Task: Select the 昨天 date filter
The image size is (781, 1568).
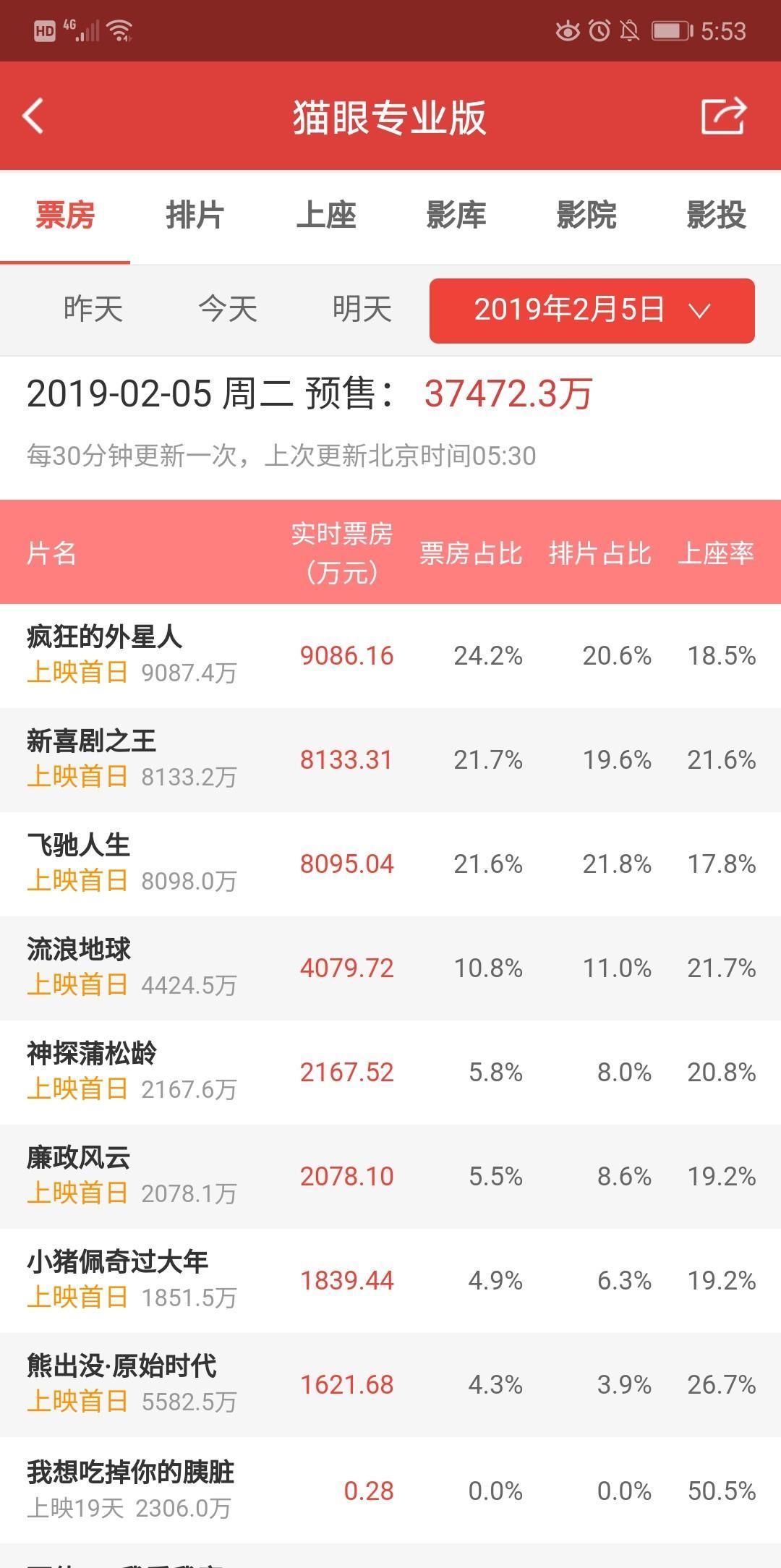Action: pyautogui.click(x=90, y=310)
